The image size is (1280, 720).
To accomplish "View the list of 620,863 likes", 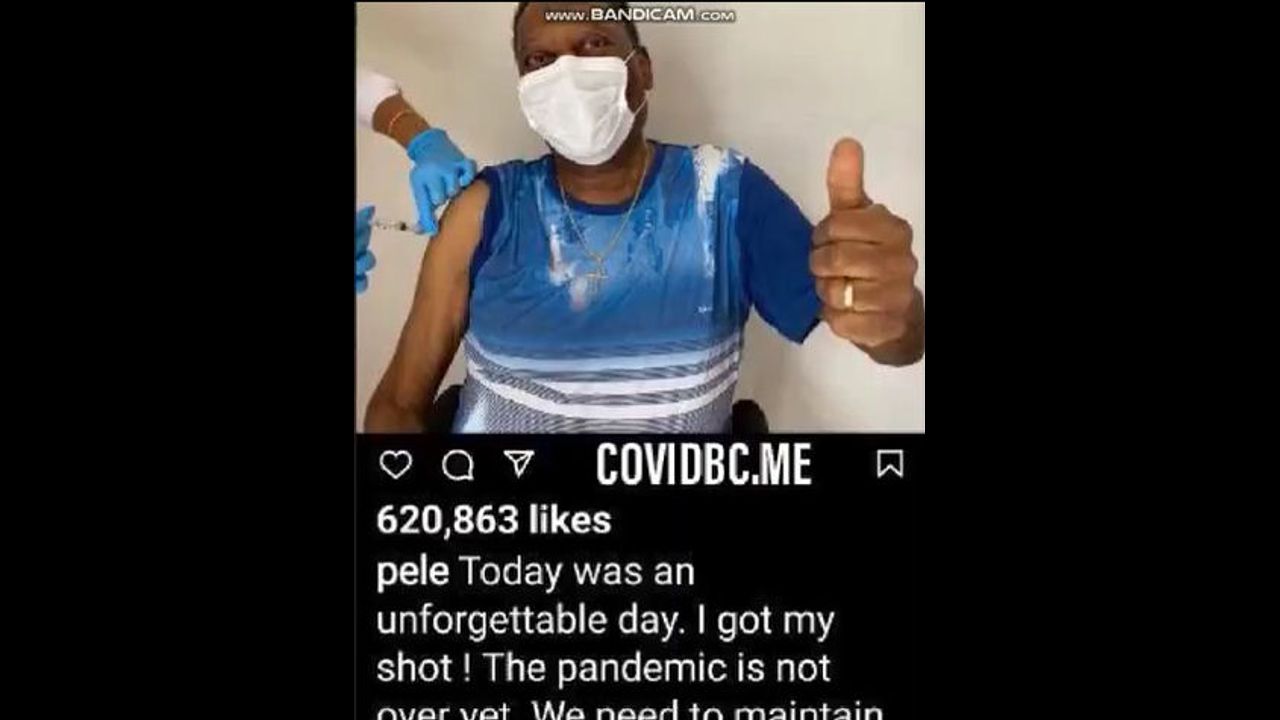I will [x=493, y=520].
